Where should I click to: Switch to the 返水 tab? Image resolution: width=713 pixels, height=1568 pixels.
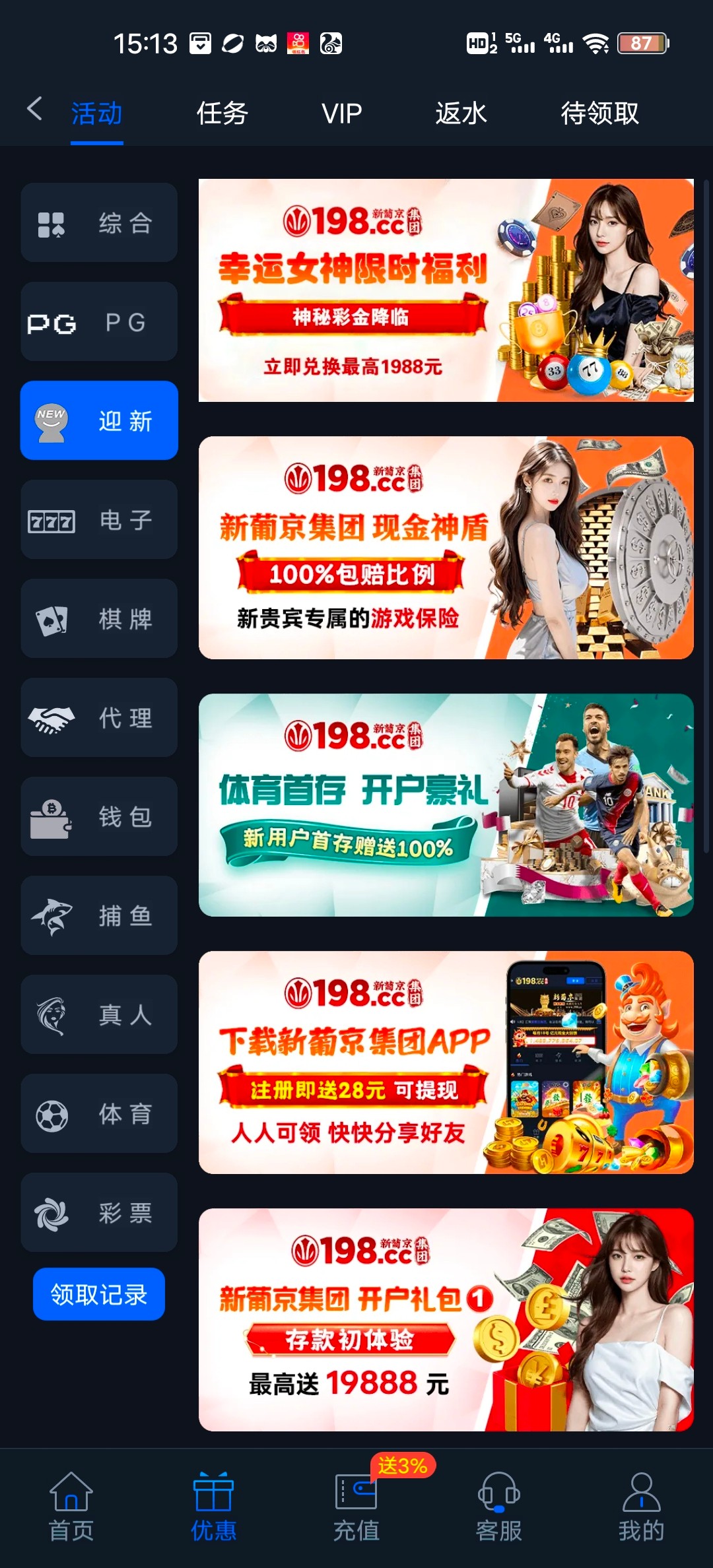pos(461,114)
